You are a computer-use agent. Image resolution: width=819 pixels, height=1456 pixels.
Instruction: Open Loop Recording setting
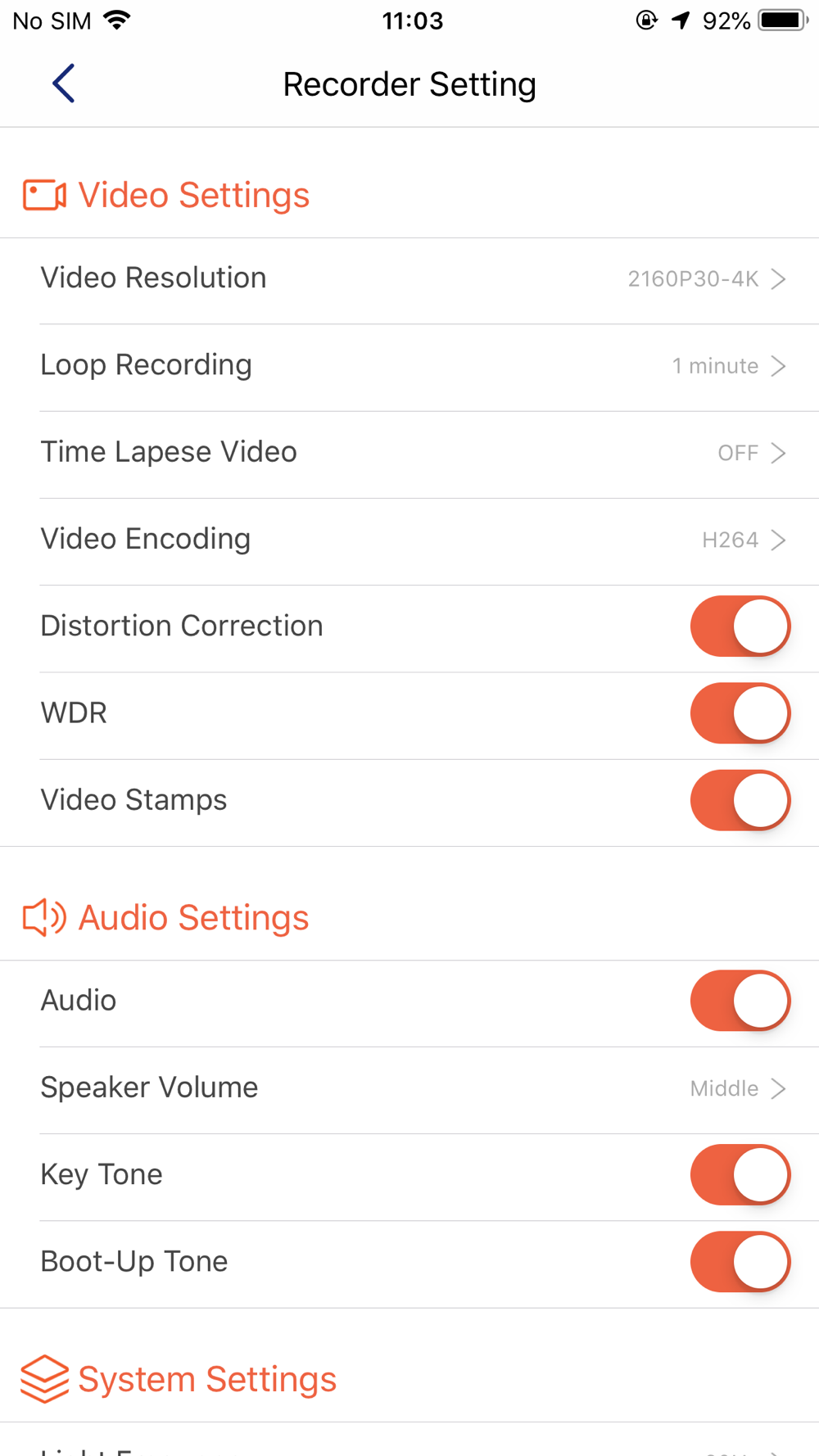(409, 365)
